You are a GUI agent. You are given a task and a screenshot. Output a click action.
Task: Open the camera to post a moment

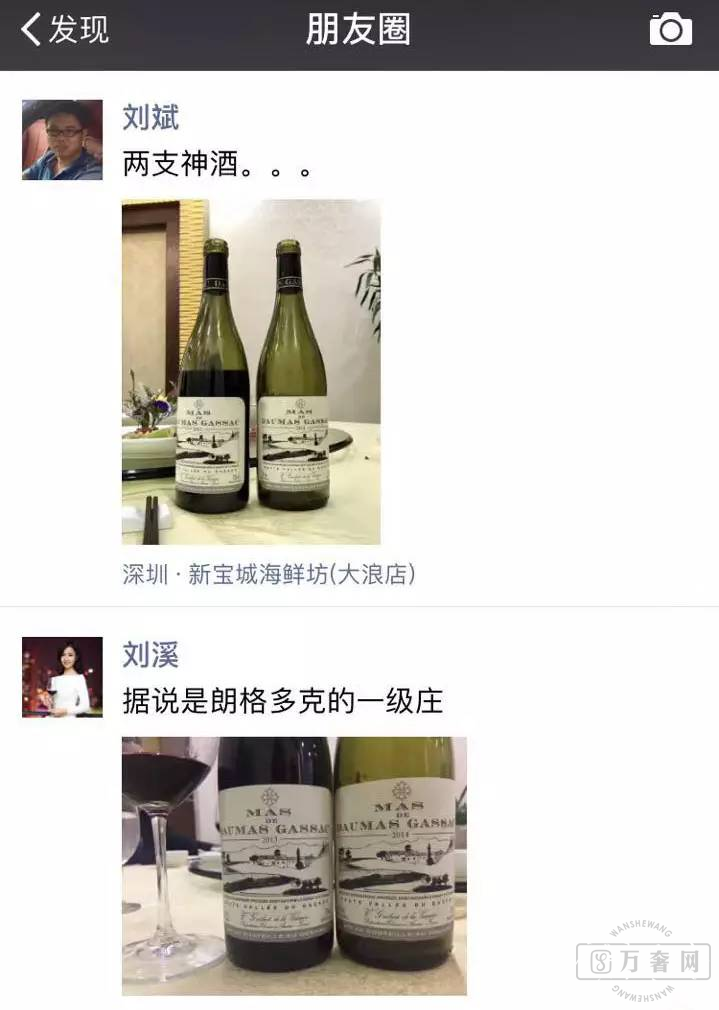[x=670, y=30]
